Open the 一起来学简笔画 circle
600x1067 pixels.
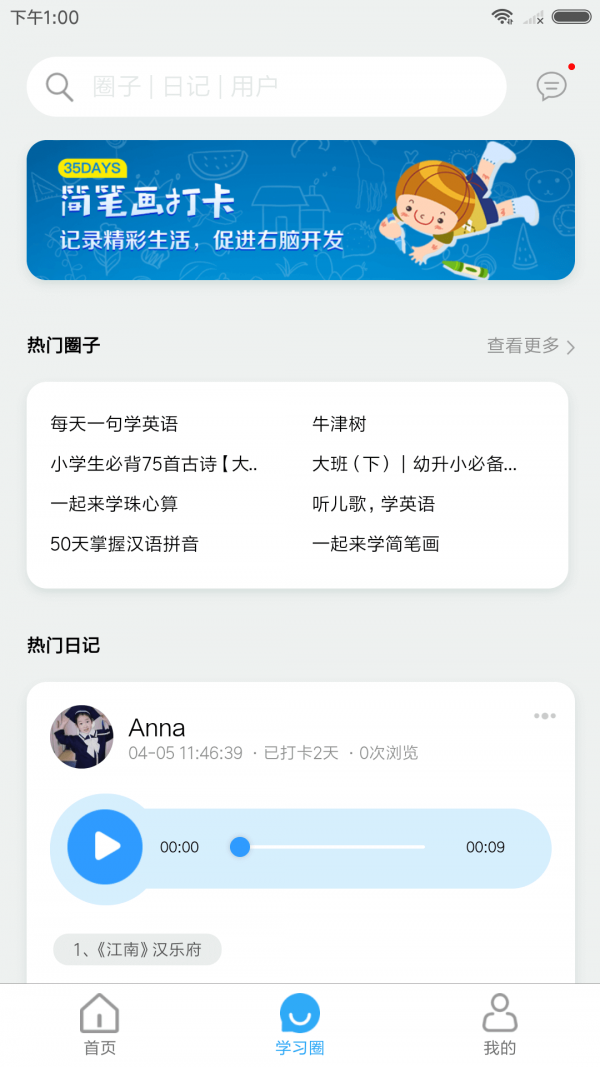pos(375,544)
